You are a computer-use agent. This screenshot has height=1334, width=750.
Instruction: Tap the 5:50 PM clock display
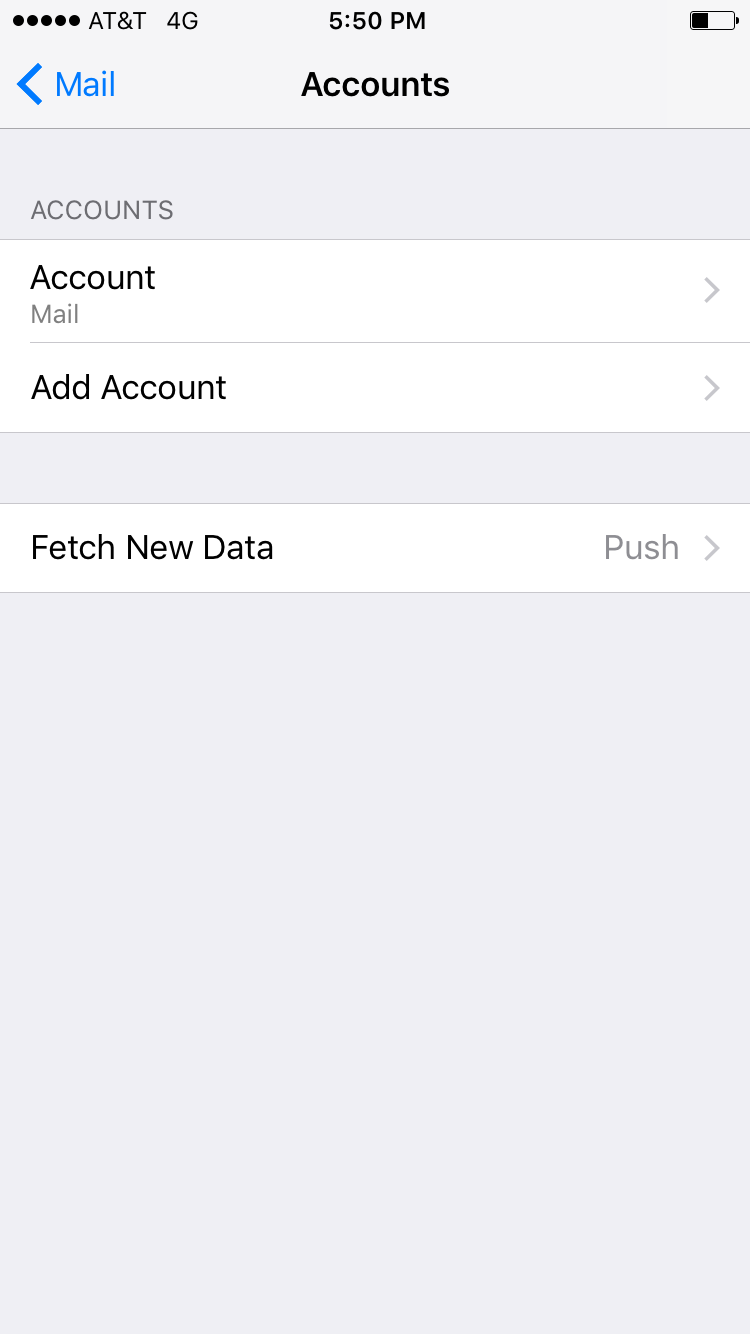(376, 19)
